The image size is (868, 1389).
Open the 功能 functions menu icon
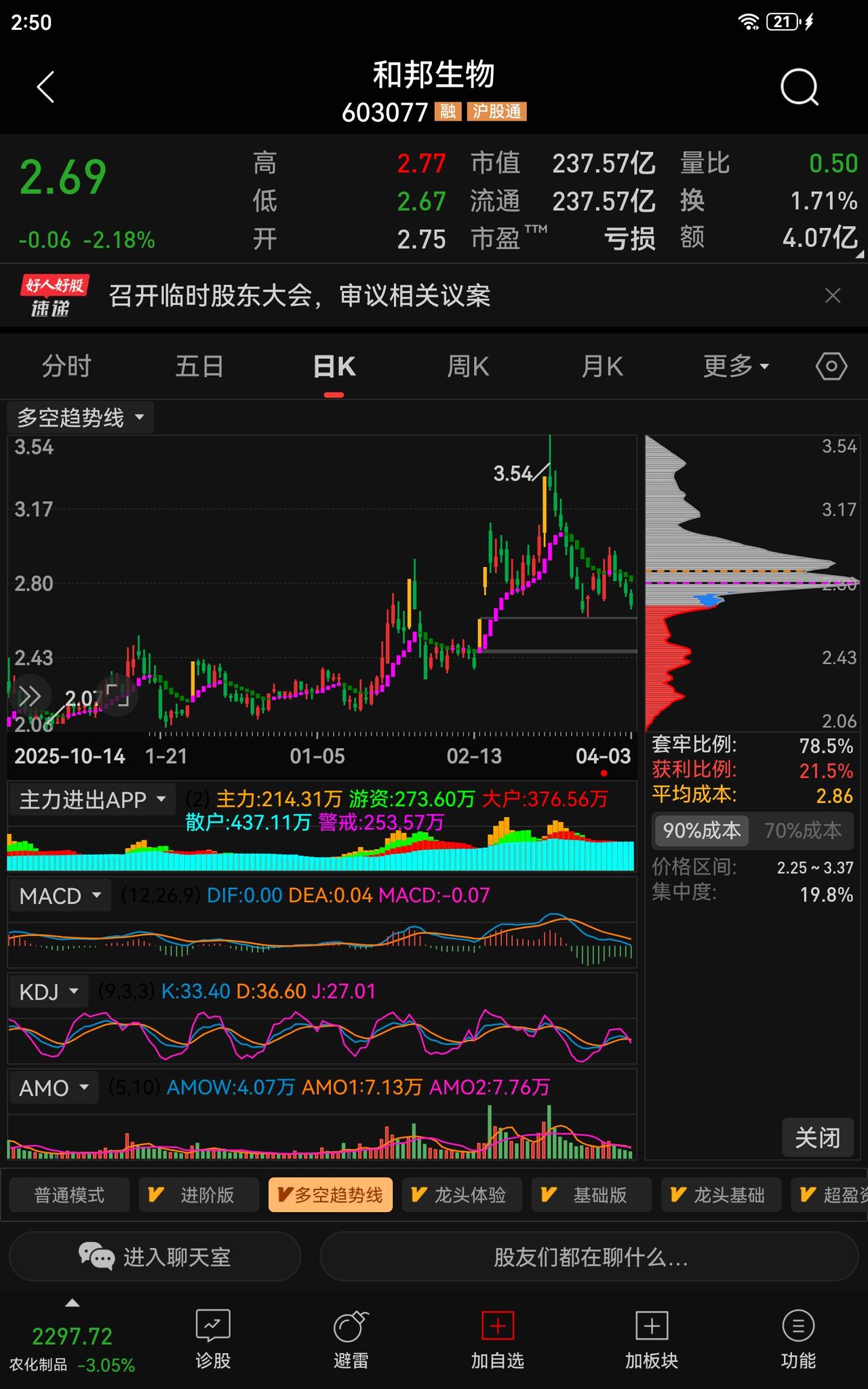coord(799,1339)
